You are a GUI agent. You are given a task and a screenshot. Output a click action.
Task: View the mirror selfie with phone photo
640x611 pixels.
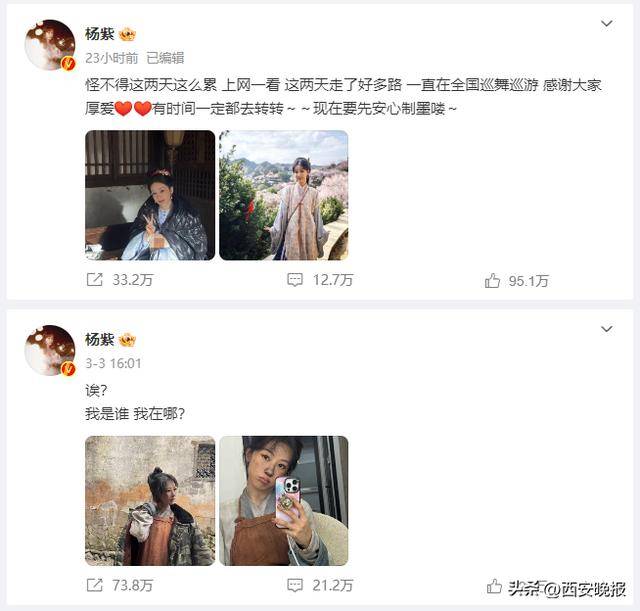283,500
